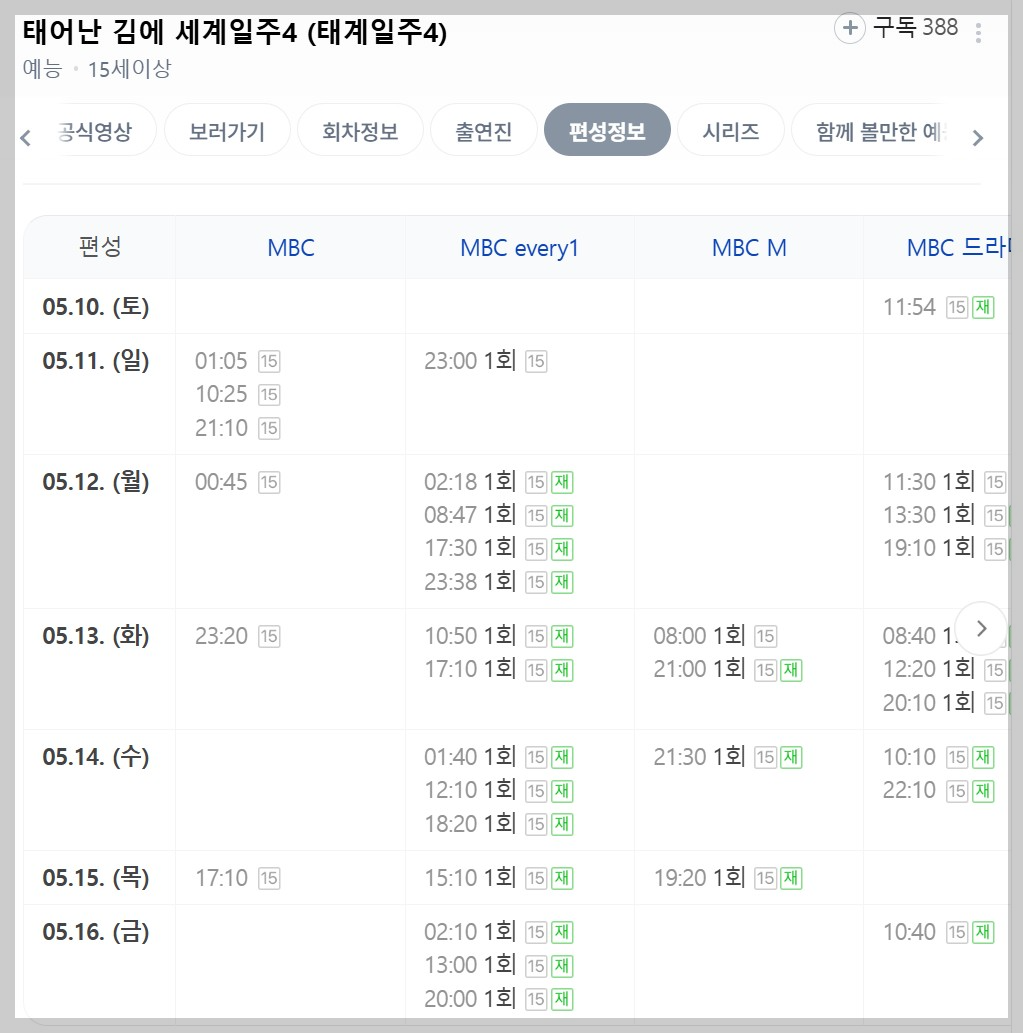This screenshot has width=1023, height=1033.
Task: Switch to the 편성정보 tab
Action: 607,130
